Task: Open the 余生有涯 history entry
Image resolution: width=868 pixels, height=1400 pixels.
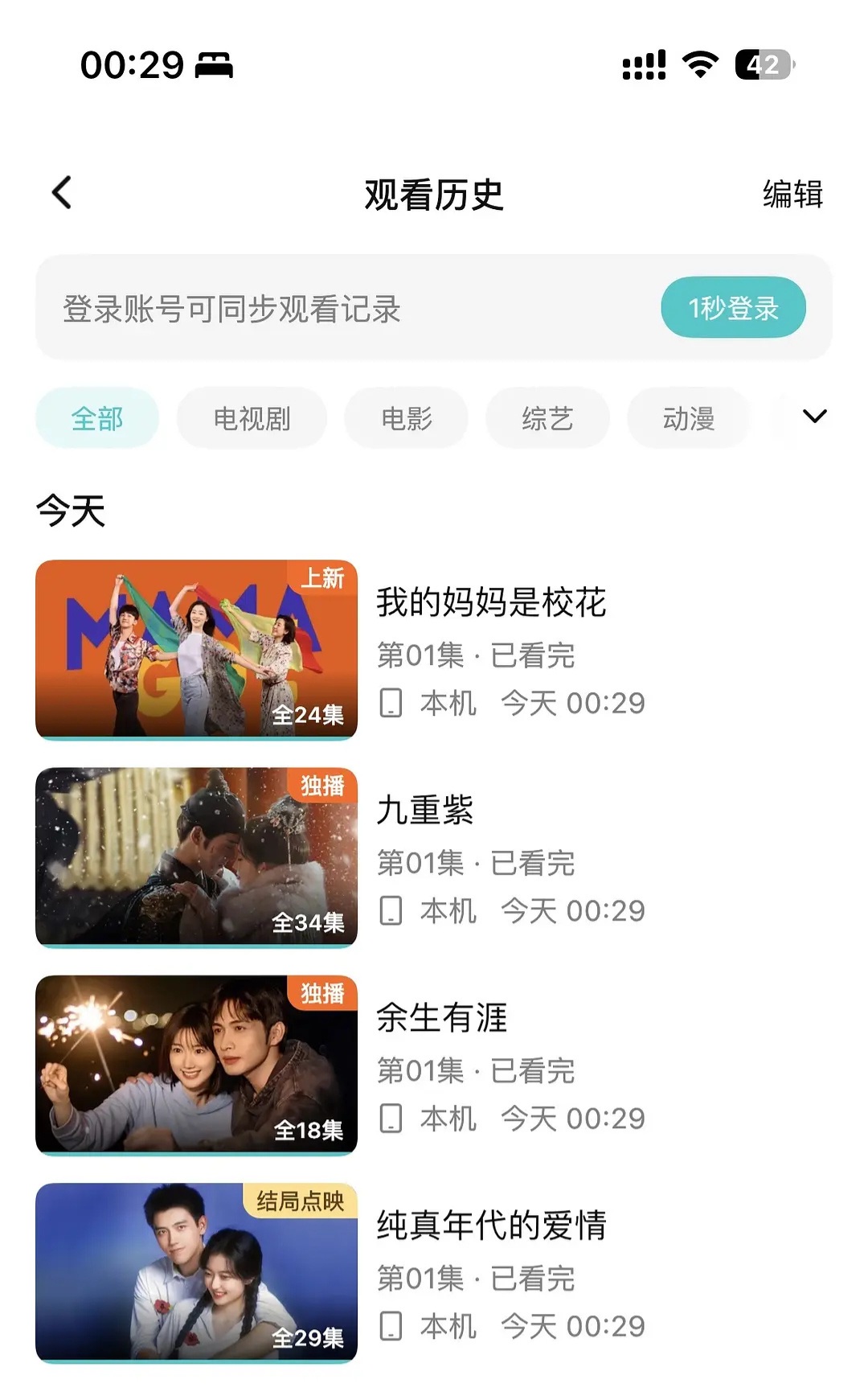Action: coord(196,1065)
